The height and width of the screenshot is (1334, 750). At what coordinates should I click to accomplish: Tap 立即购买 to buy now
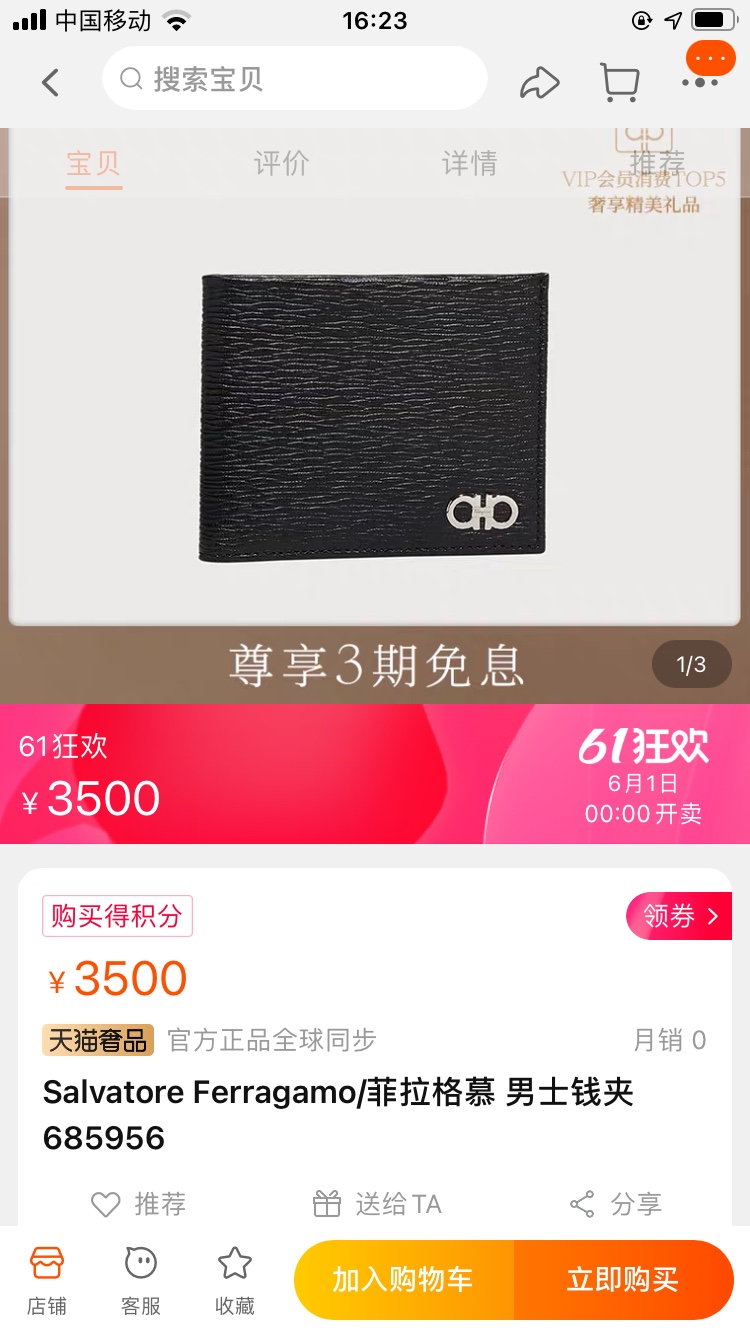tap(624, 1279)
